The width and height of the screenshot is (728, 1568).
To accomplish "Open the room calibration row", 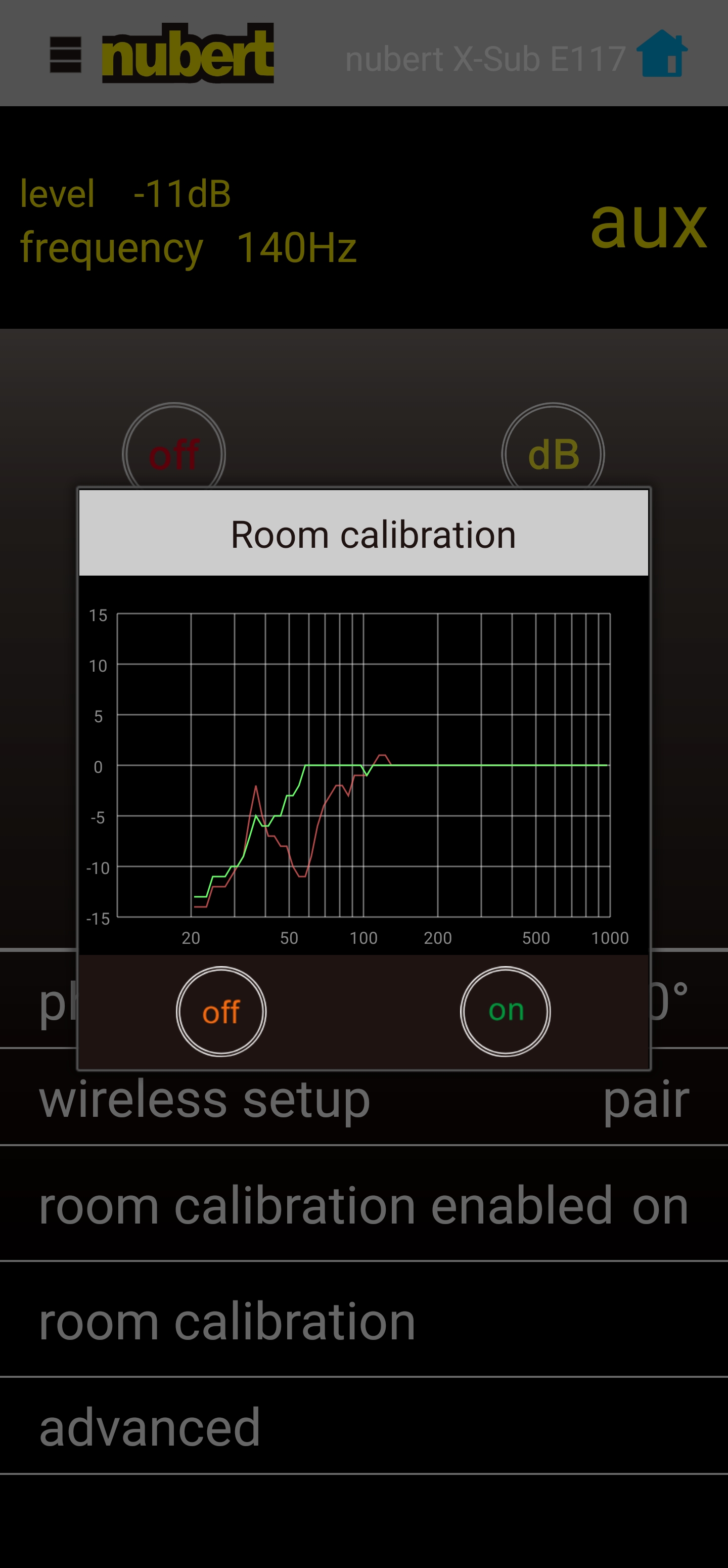I will tap(363, 1321).
